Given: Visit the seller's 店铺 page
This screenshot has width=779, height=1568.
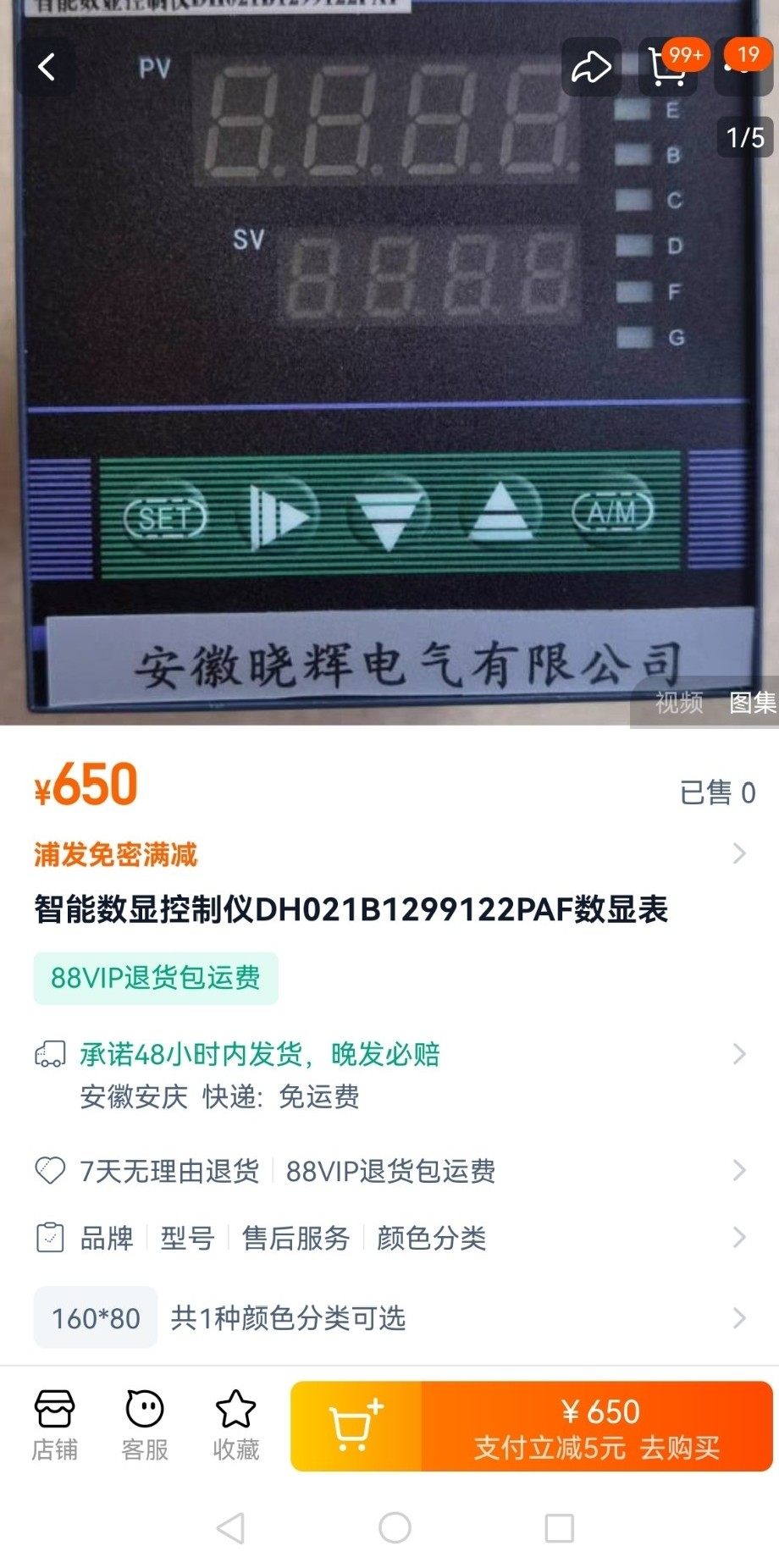Looking at the screenshot, I should coord(54,1426).
